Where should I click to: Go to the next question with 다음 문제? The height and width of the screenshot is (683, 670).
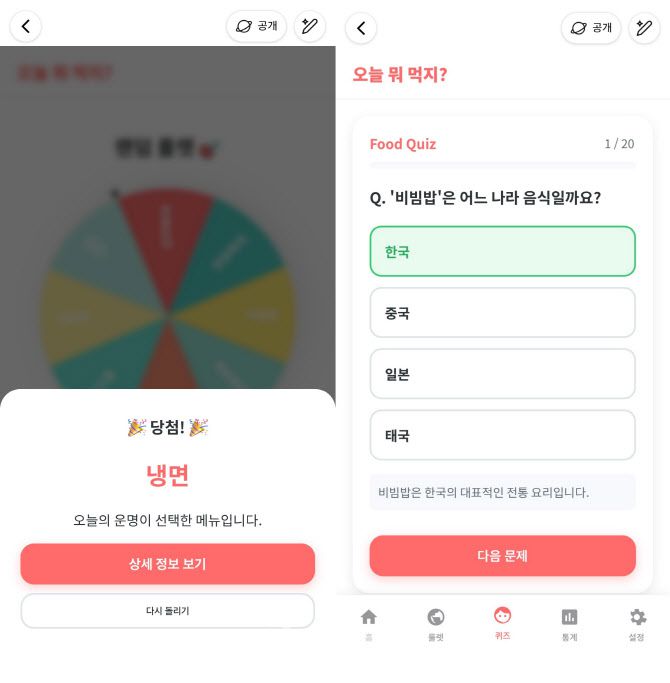502,555
